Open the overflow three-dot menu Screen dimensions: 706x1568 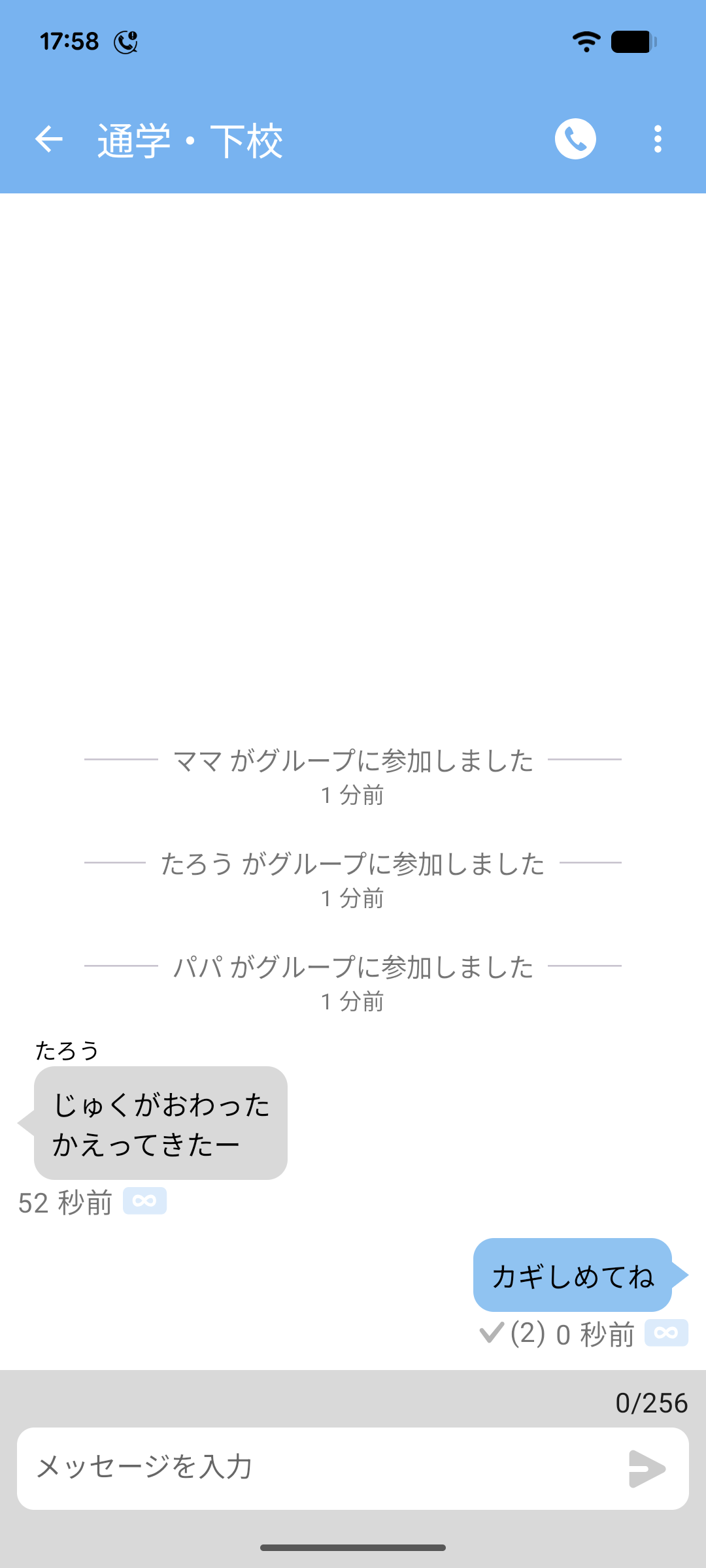click(658, 139)
